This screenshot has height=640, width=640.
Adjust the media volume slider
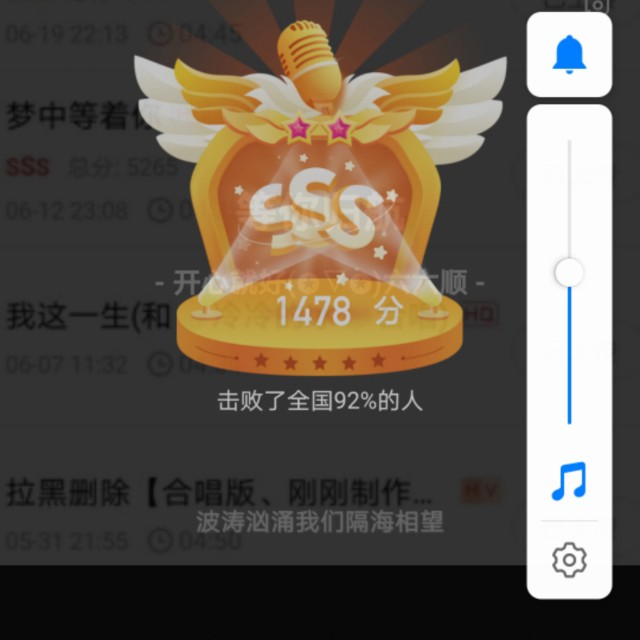[x=569, y=272]
